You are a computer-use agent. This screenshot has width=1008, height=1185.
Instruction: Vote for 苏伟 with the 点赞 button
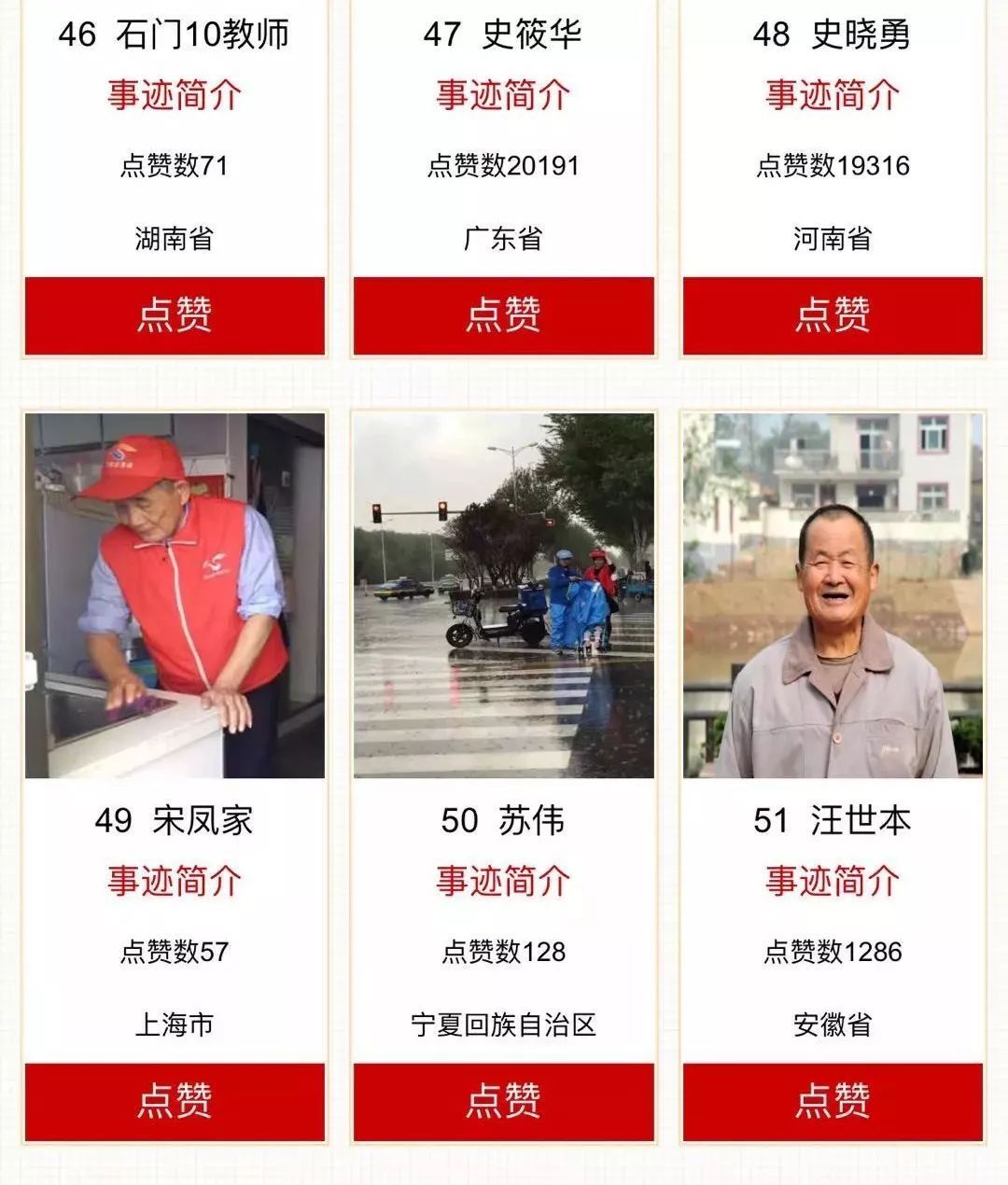[504, 1101]
